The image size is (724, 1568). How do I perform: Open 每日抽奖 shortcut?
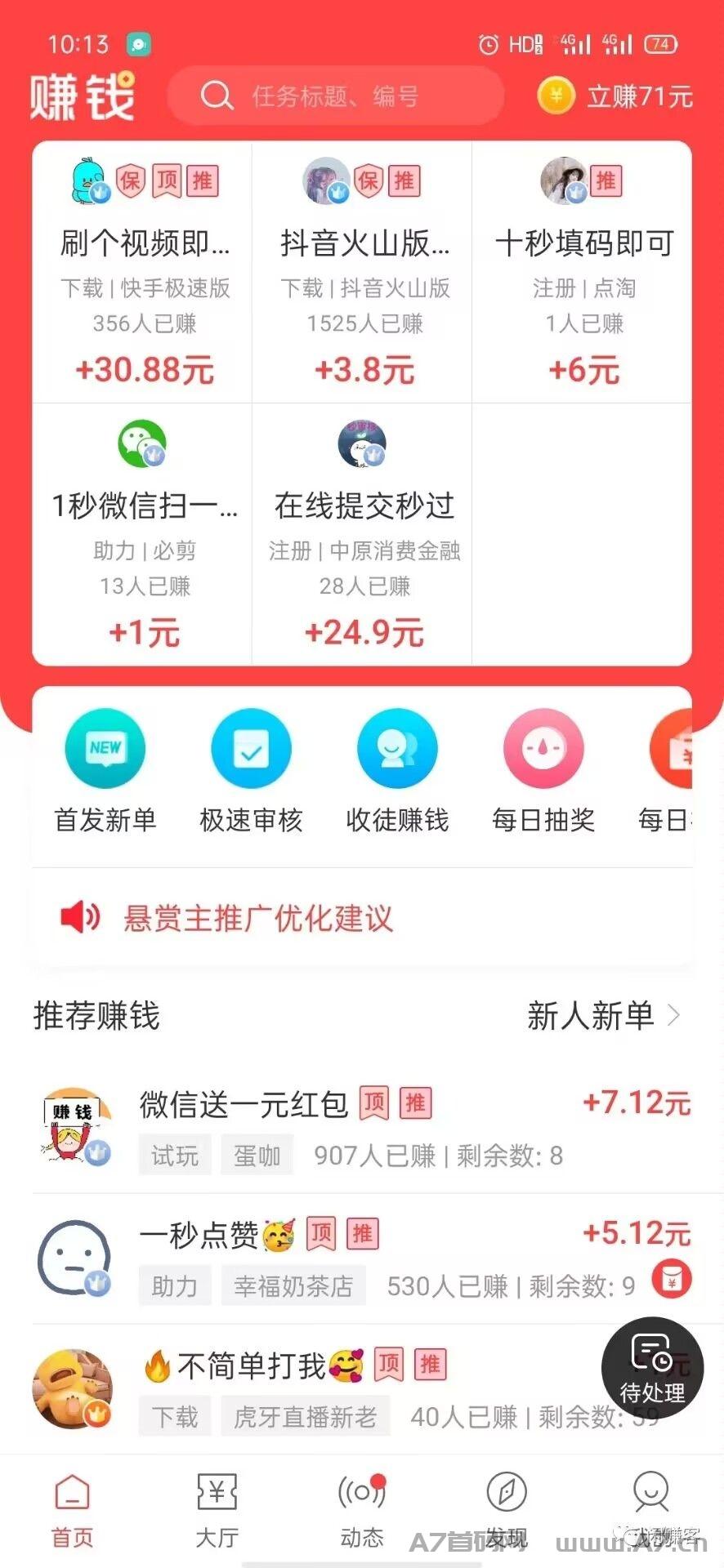tap(543, 771)
